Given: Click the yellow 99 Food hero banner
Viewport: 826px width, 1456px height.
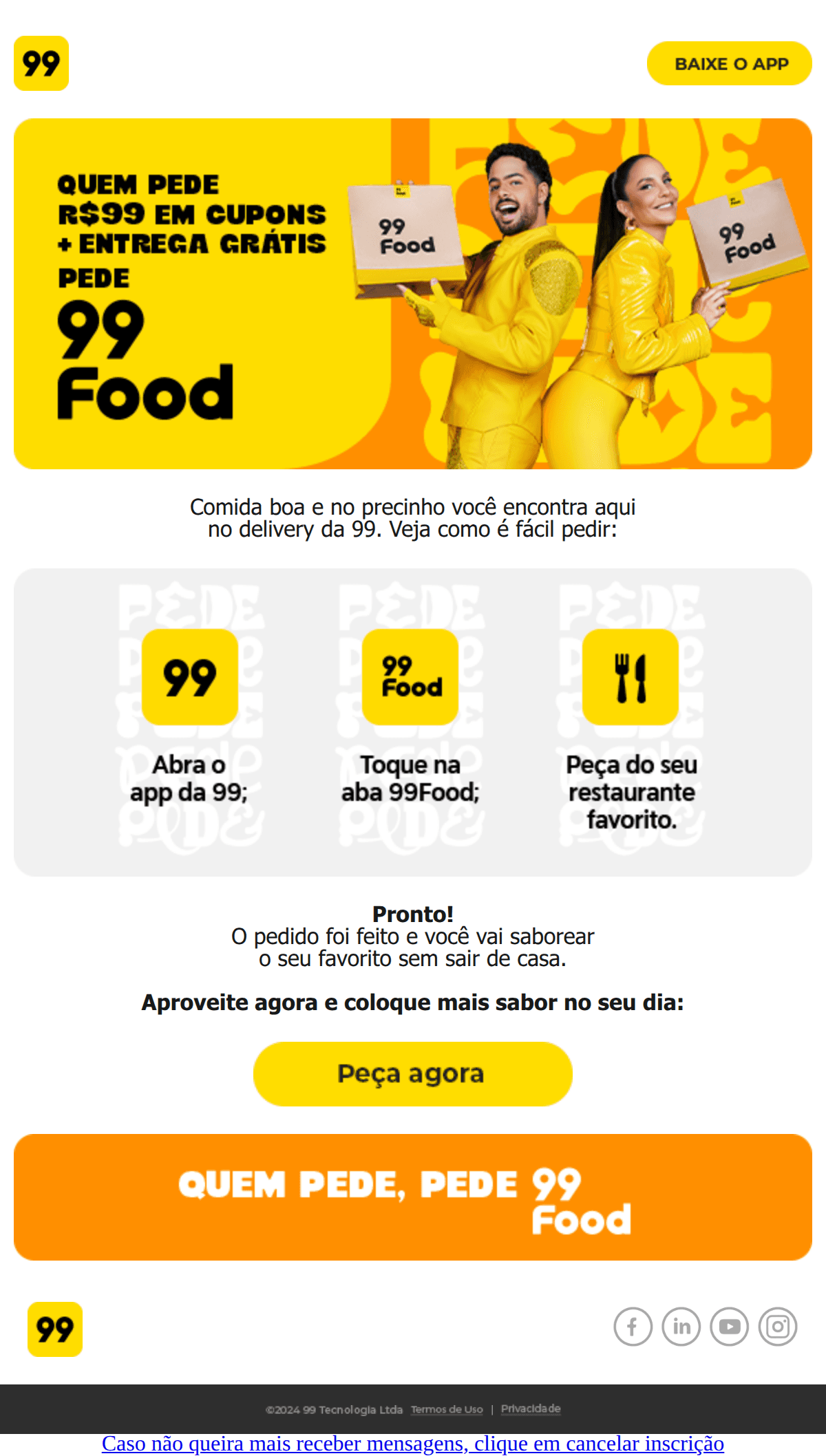Looking at the screenshot, I should 413,292.
